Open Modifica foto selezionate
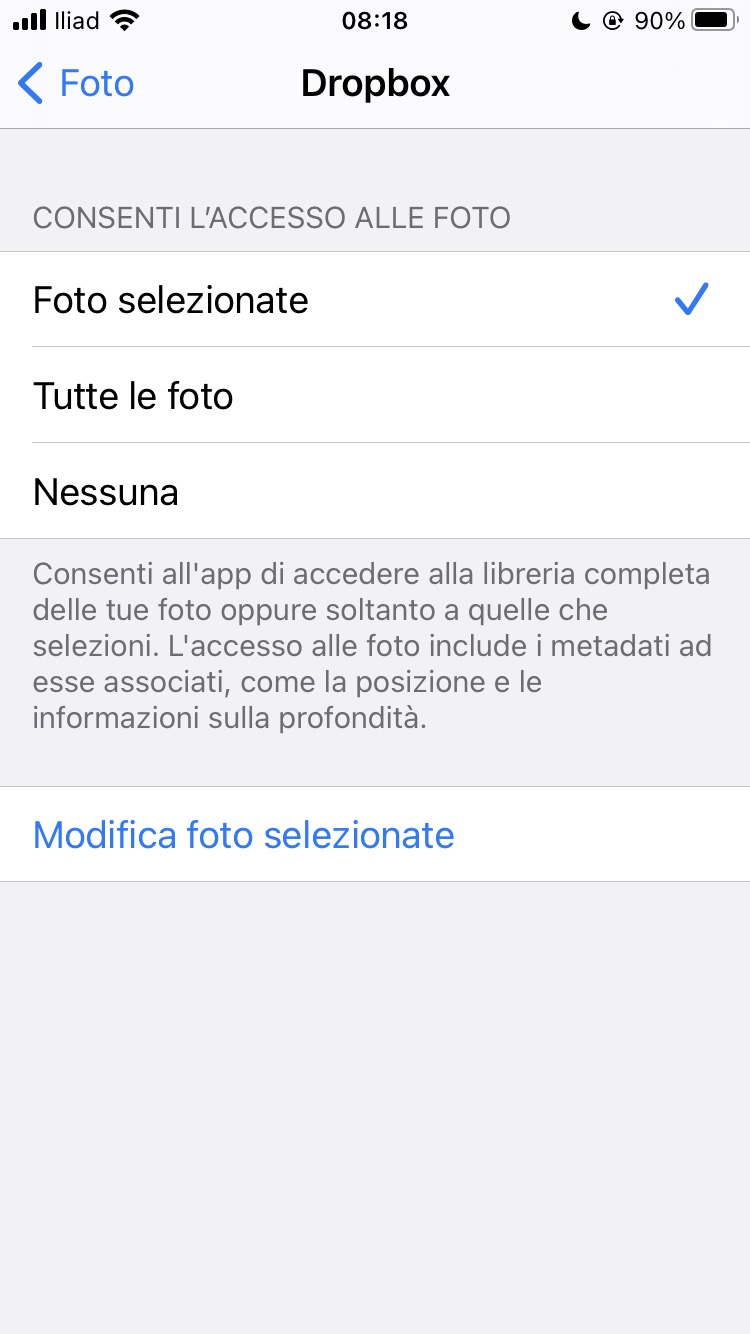This screenshot has width=750, height=1334. coord(244,835)
